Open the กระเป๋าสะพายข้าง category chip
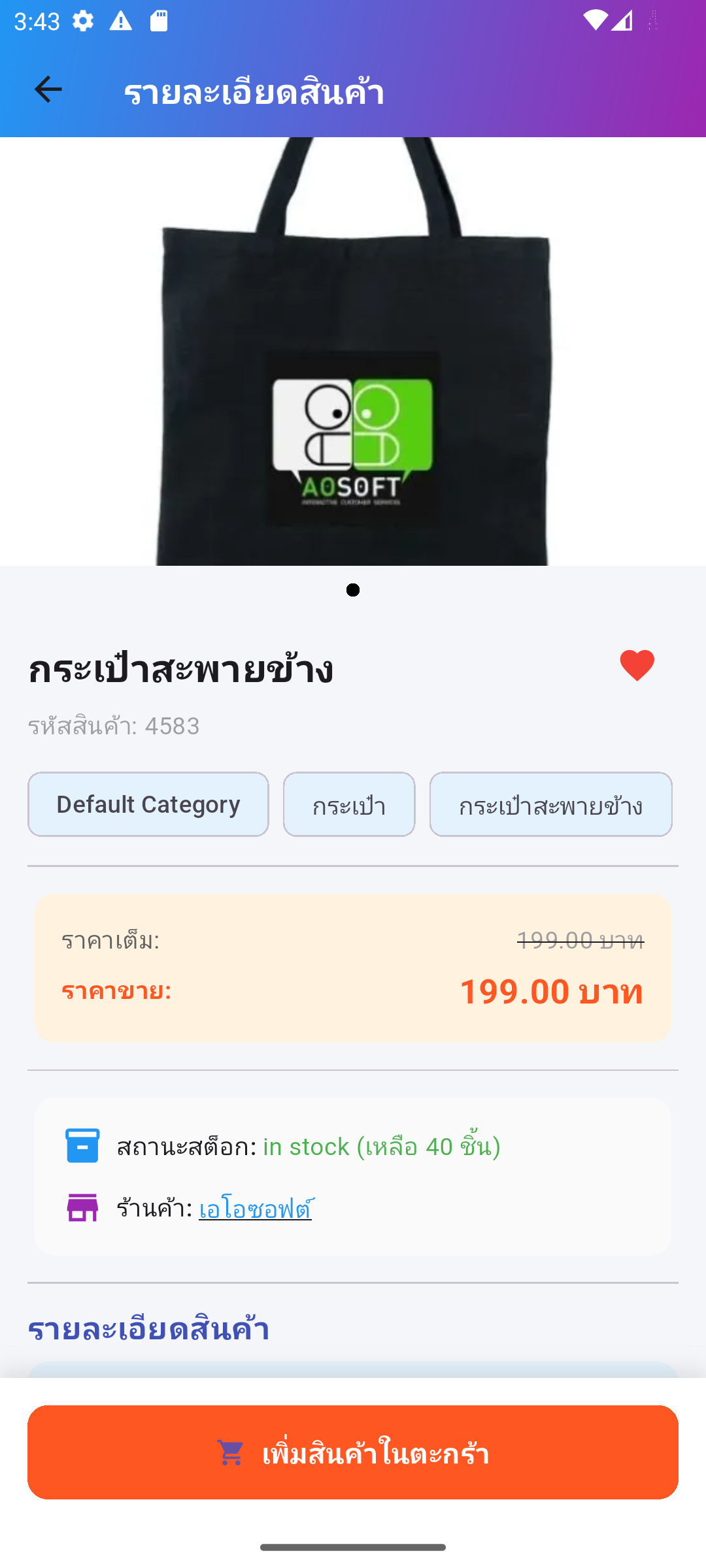 [x=550, y=804]
